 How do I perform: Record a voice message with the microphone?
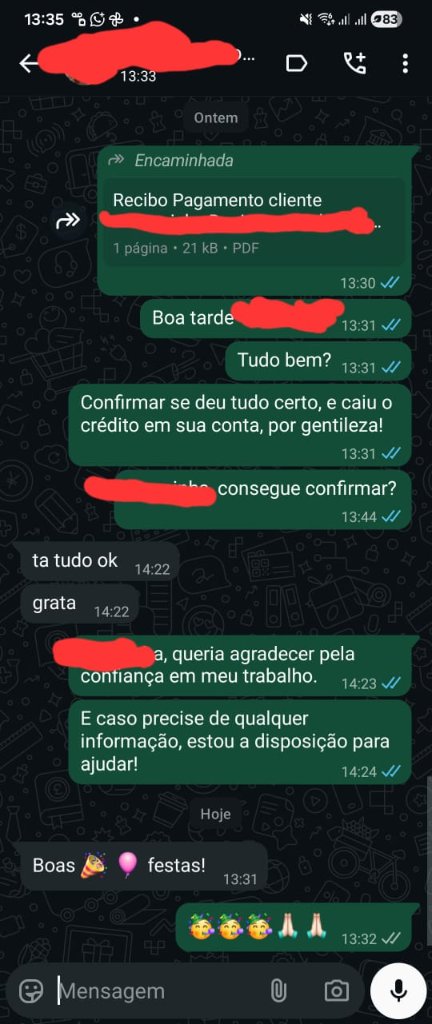(398, 991)
